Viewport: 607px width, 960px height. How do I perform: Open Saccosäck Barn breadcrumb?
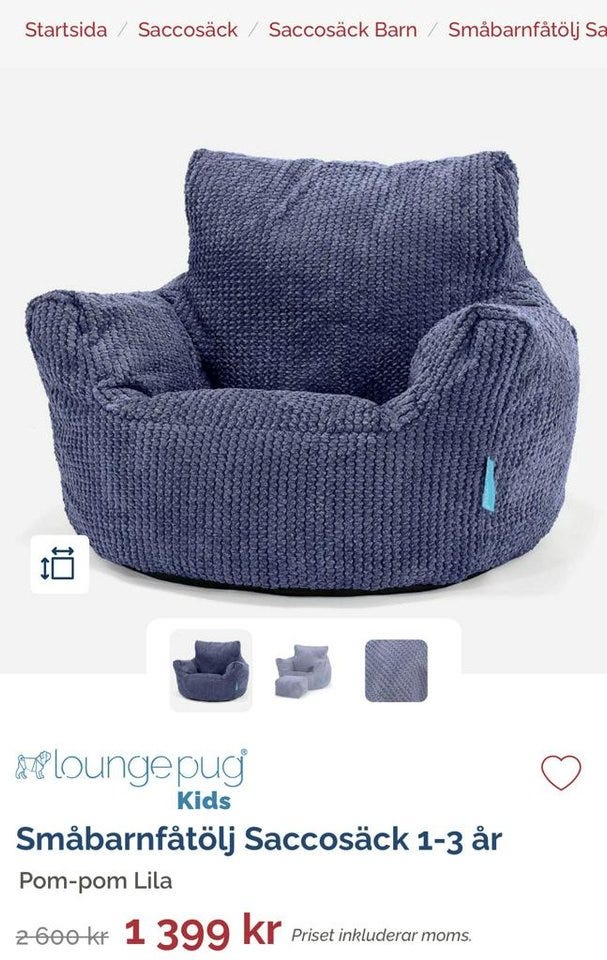(342, 29)
